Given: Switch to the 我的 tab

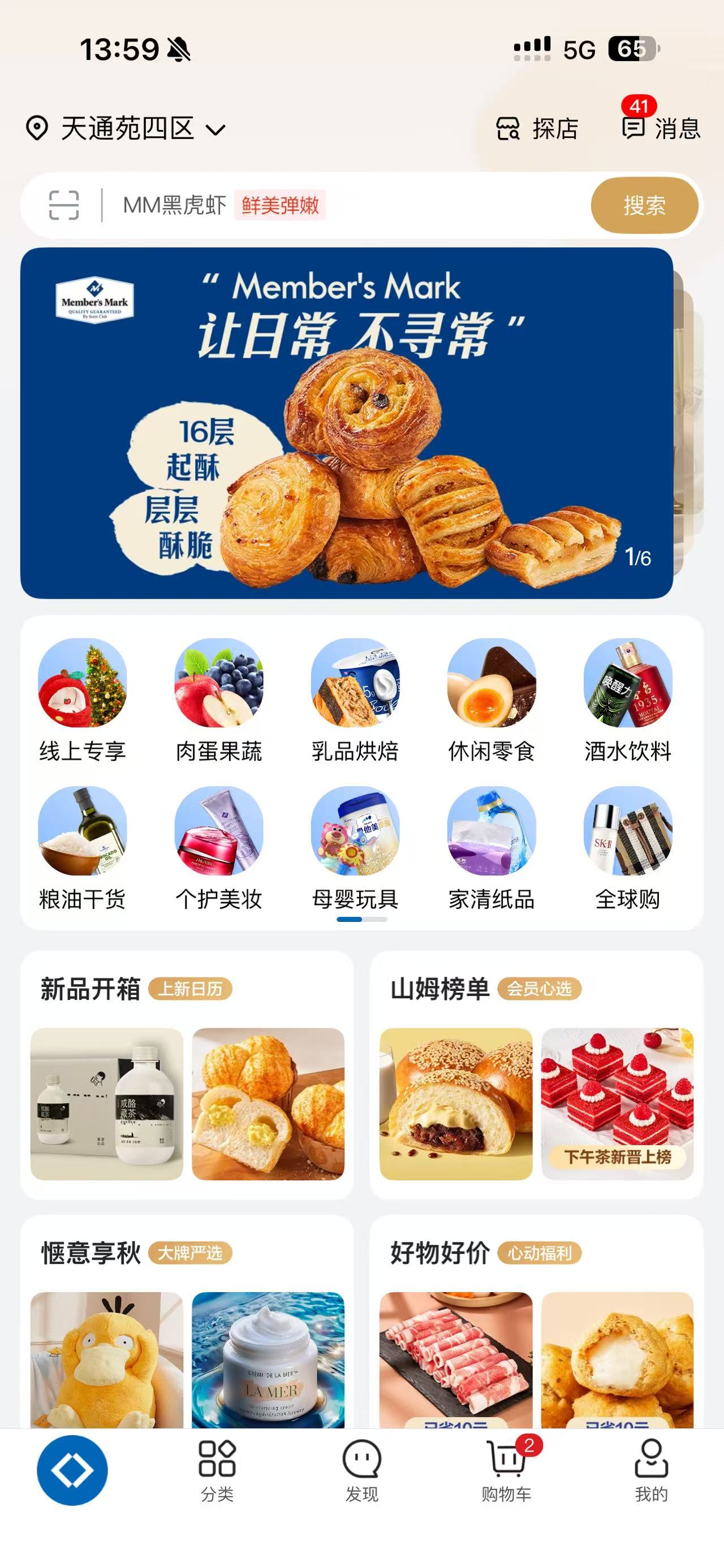Looking at the screenshot, I should tap(651, 1469).
